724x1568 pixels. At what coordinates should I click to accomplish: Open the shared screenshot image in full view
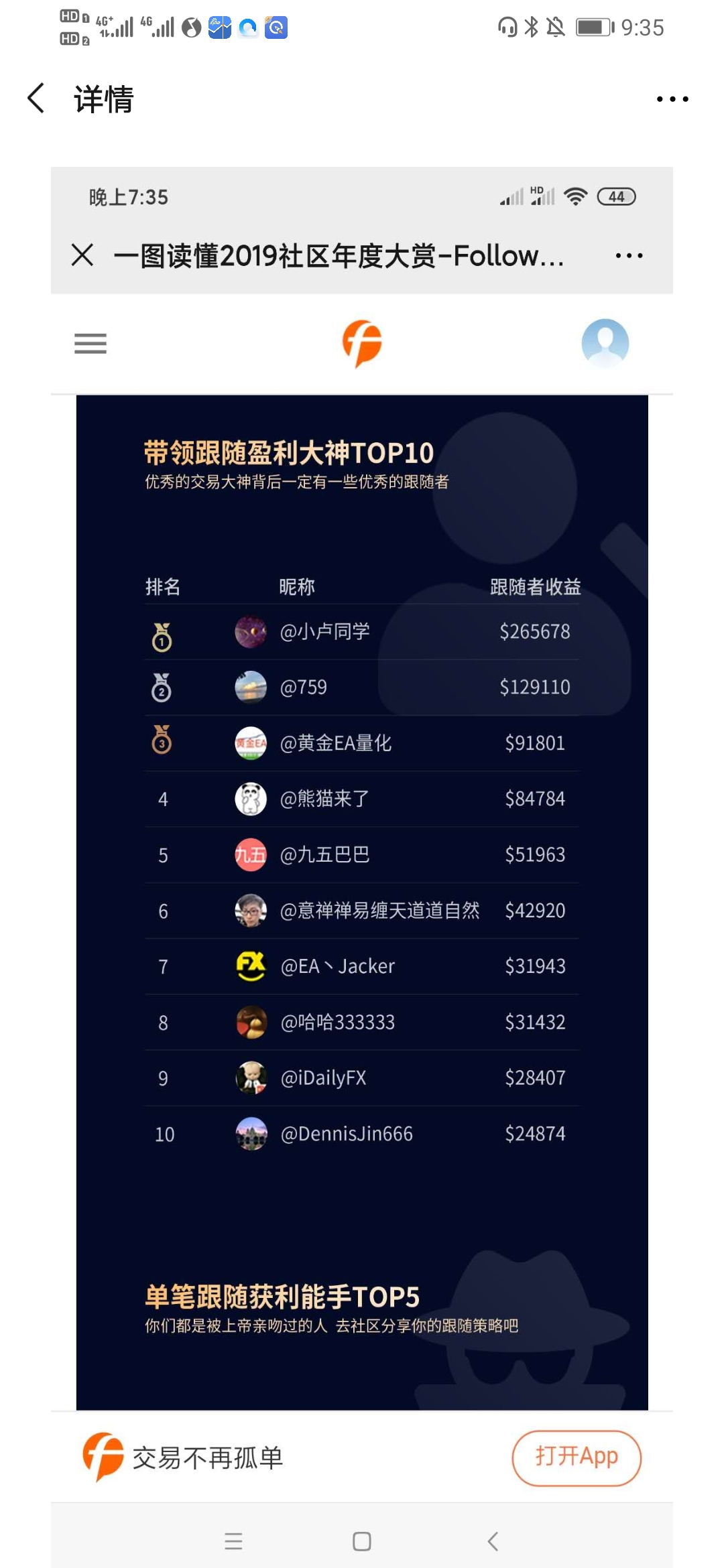(362, 867)
